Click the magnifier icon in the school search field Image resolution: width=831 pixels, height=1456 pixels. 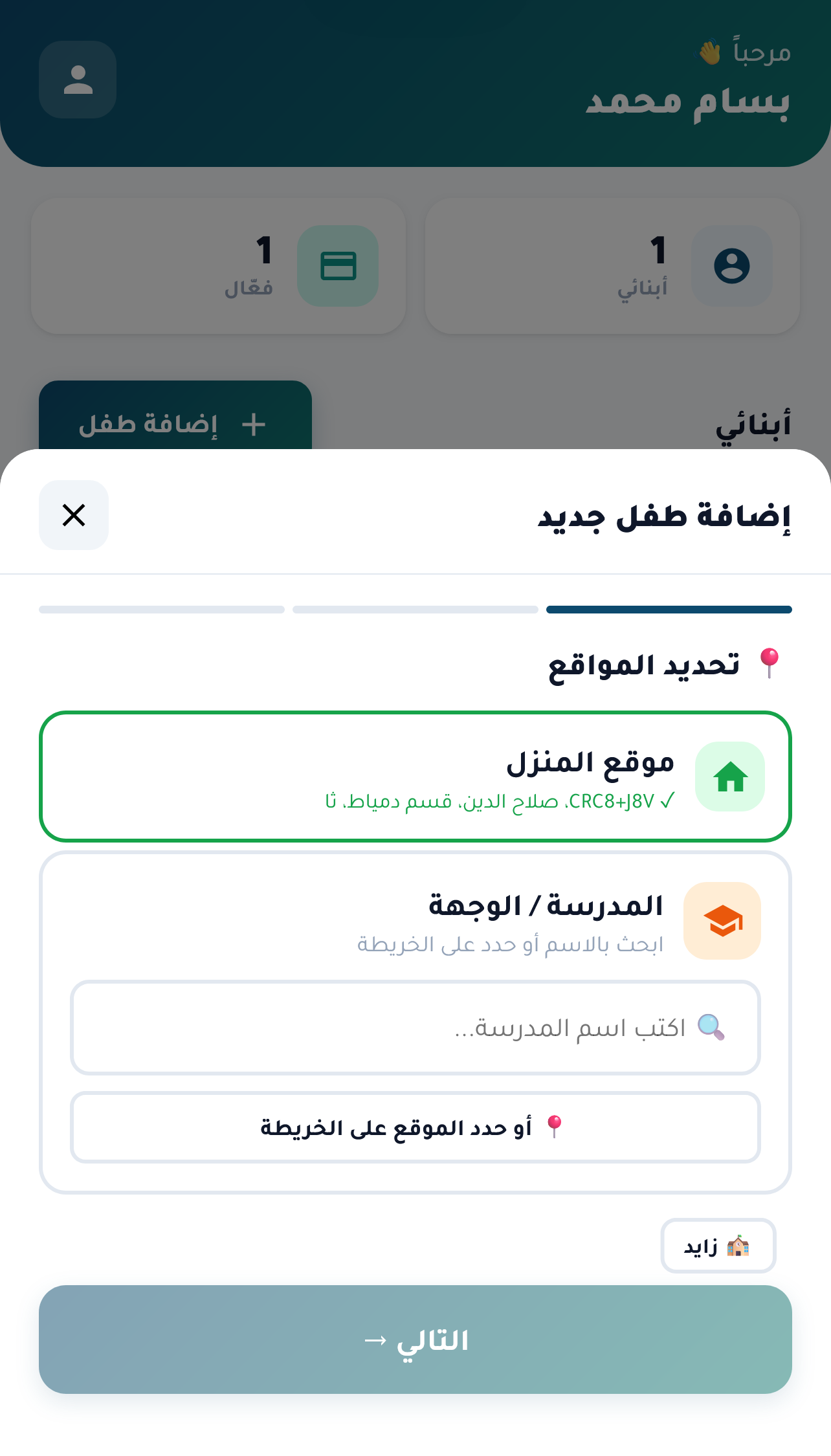tap(711, 1027)
